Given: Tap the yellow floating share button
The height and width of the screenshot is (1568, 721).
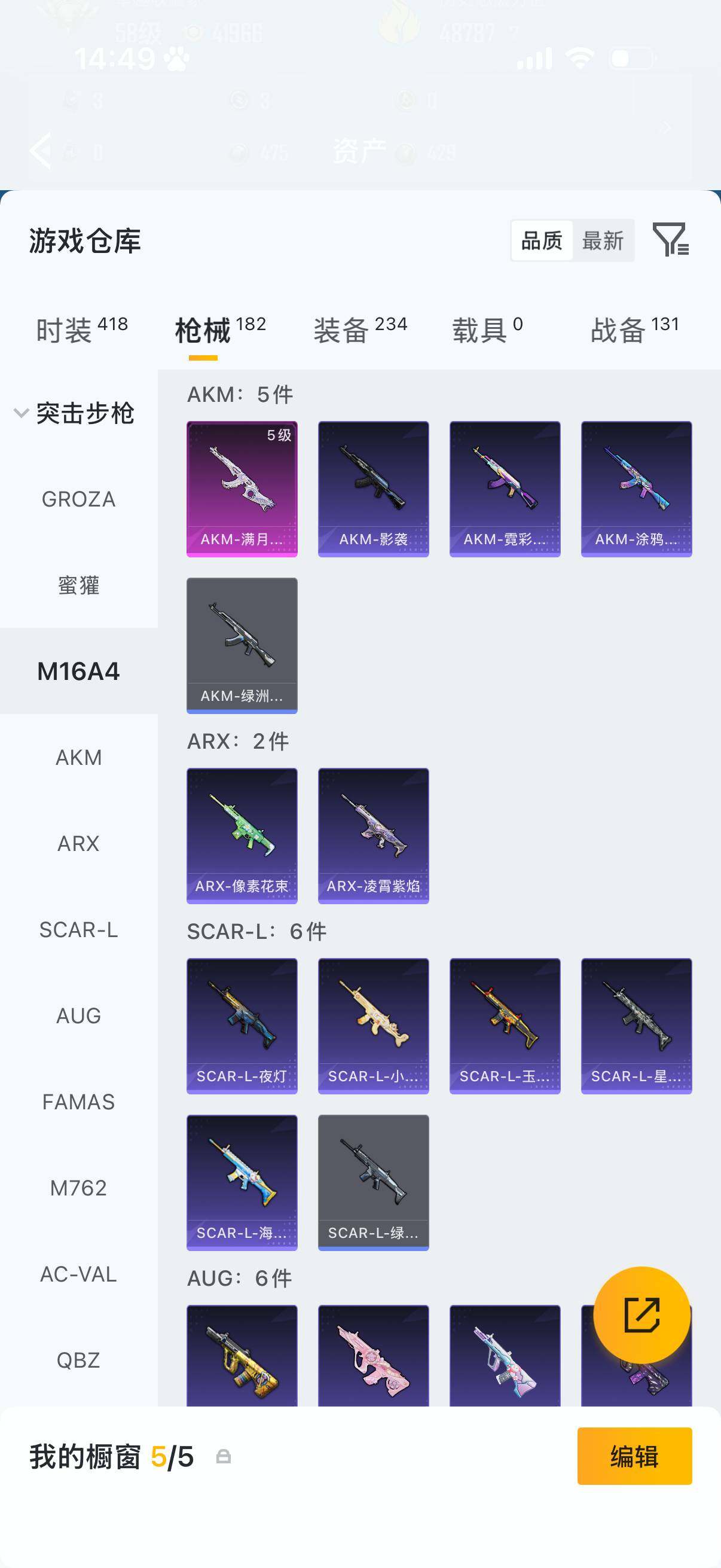Looking at the screenshot, I should click(x=642, y=1315).
